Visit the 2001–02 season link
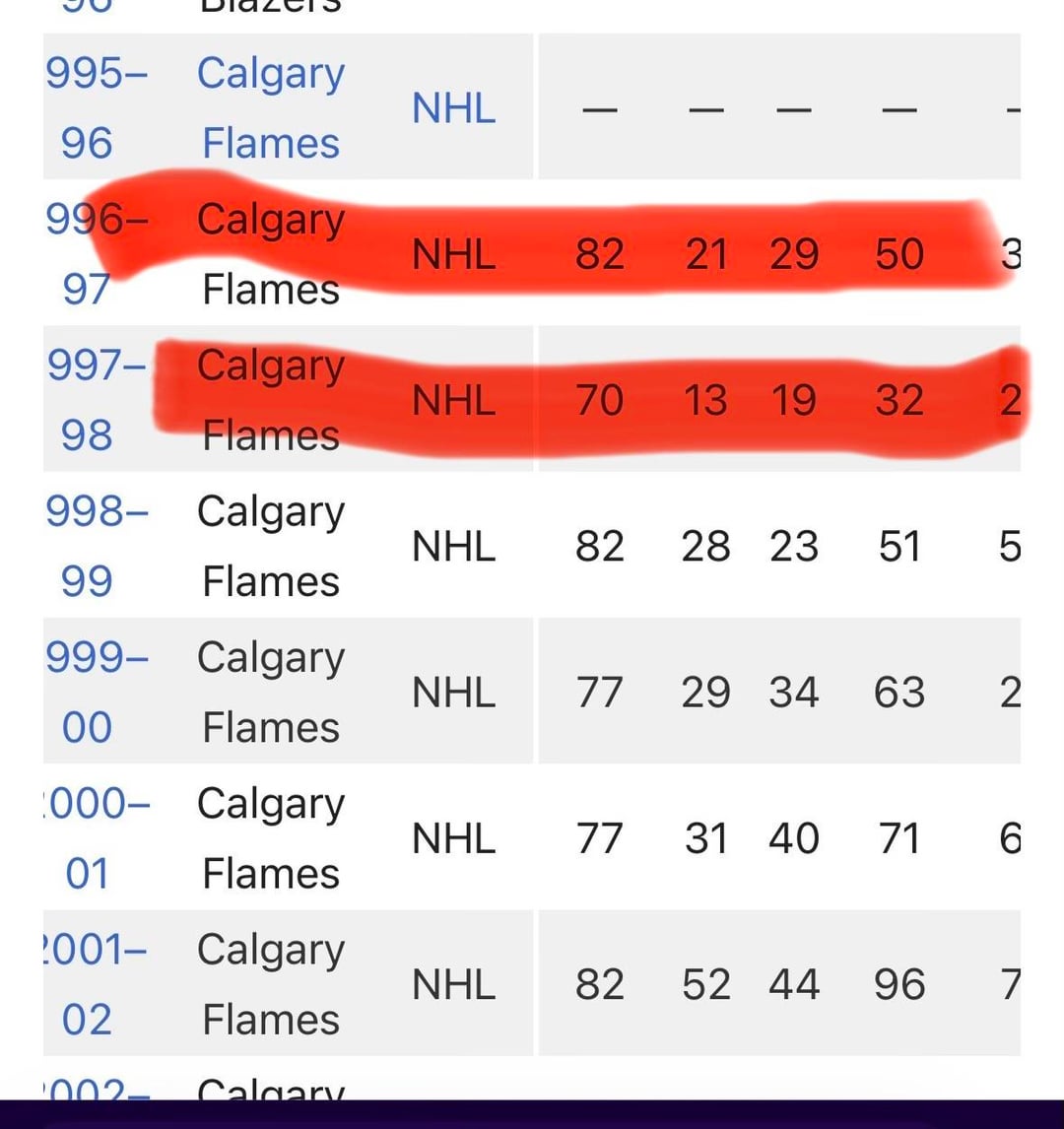This screenshot has width=1064, height=1129. pyautogui.click(x=95, y=984)
